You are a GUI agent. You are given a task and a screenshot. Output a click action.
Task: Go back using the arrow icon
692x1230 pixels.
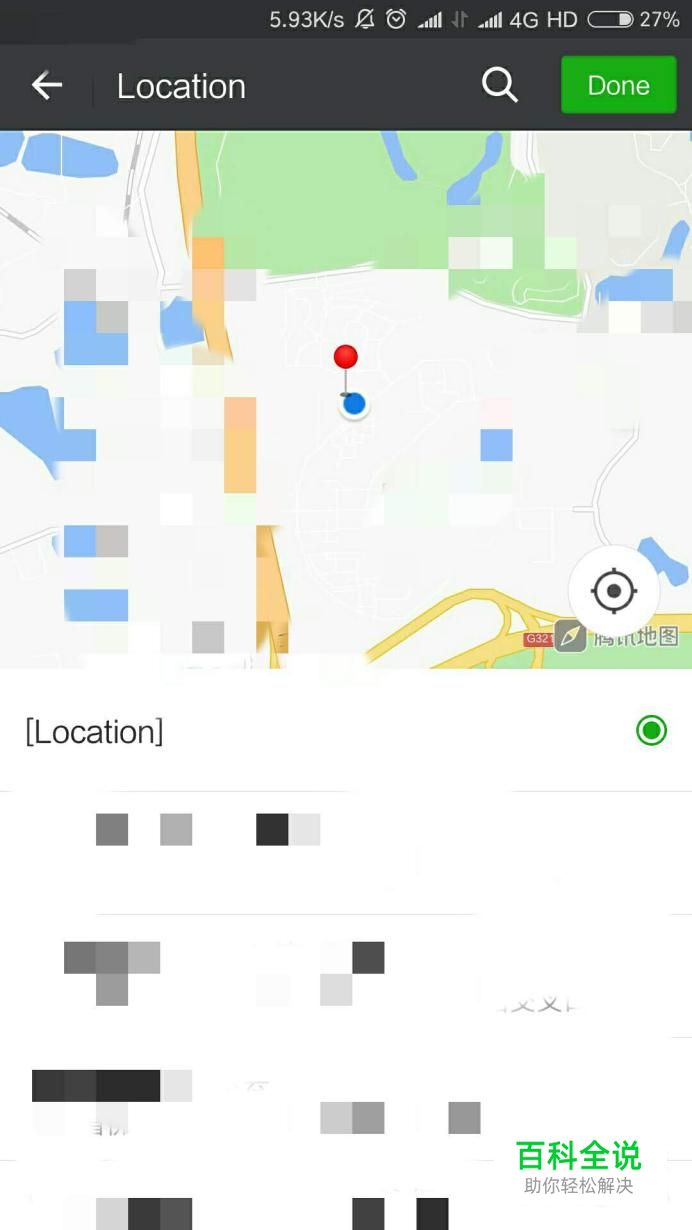pos(47,86)
